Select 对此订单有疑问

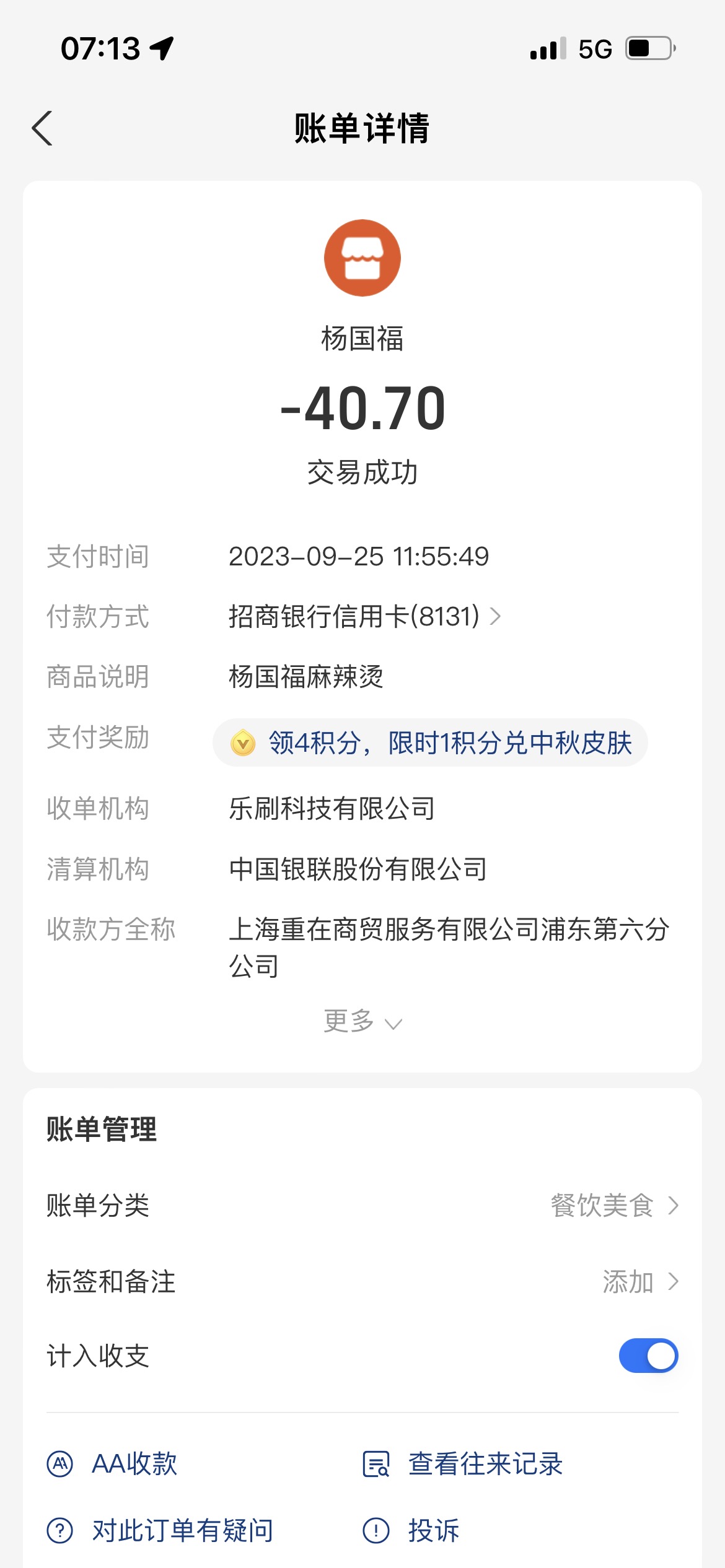pyautogui.click(x=160, y=1530)
